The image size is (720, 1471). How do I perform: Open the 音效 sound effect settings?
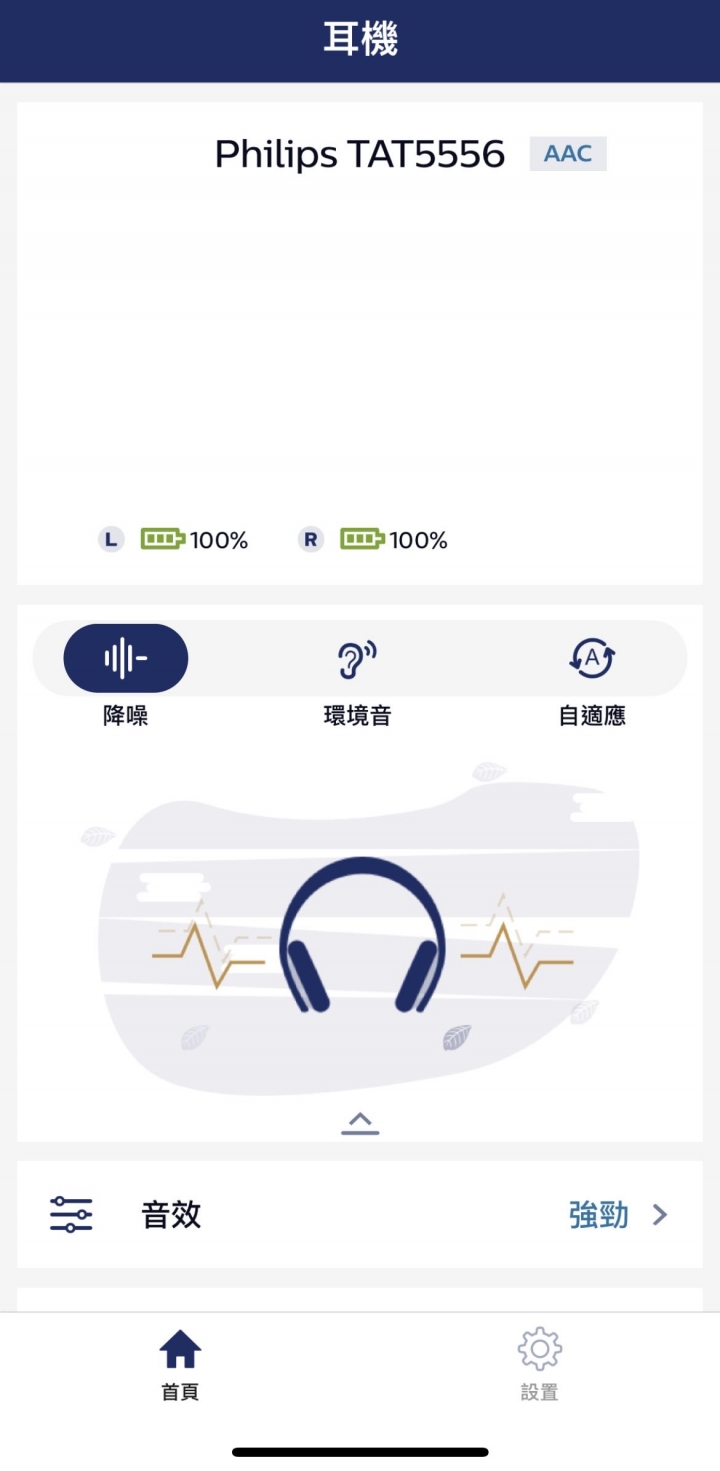360,1215
